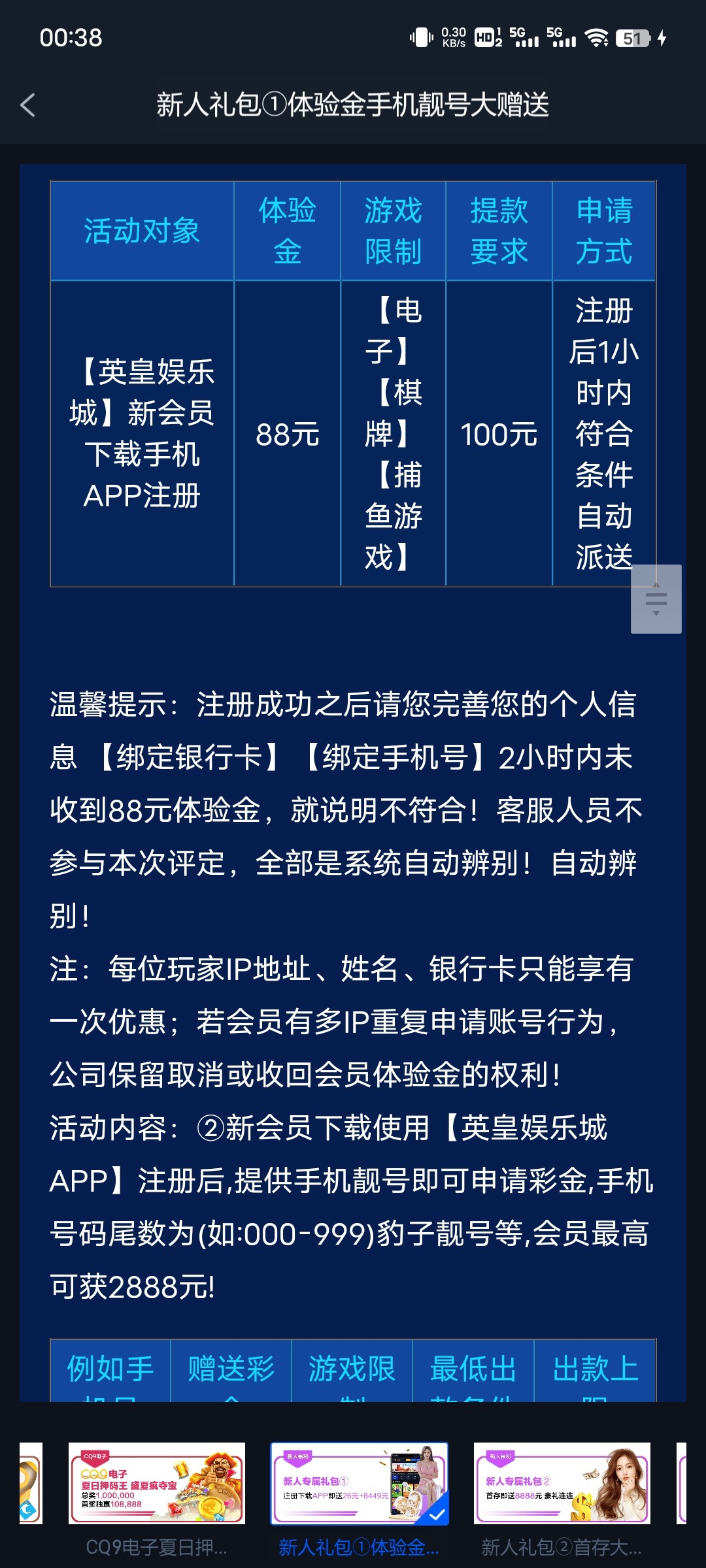Go back using the top-left arrow
Viewport: 706px width, 1568px height.
27,105
